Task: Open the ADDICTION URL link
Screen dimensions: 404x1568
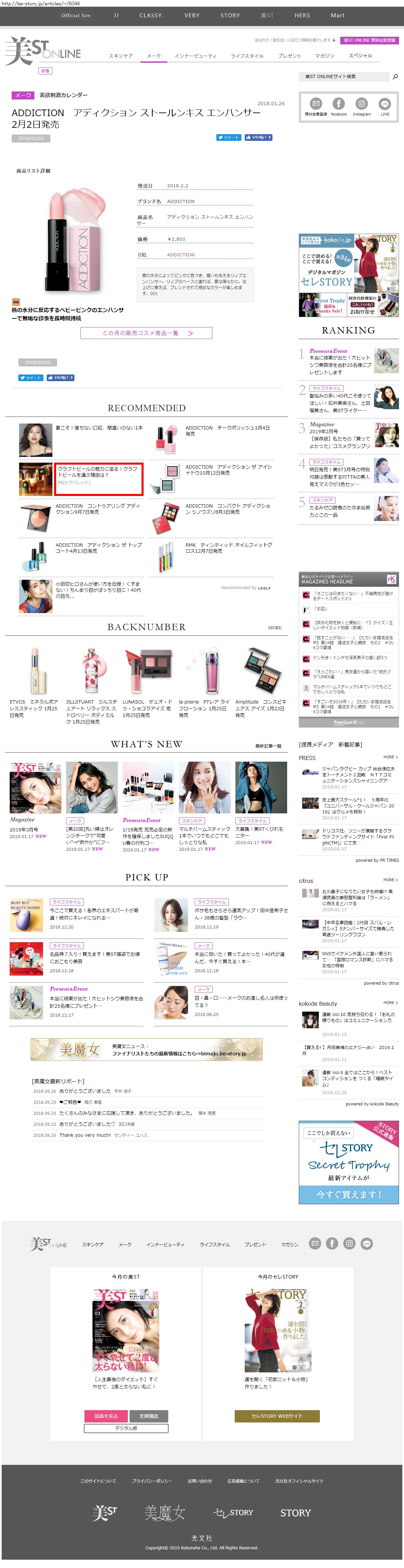Action: [181, 255]
